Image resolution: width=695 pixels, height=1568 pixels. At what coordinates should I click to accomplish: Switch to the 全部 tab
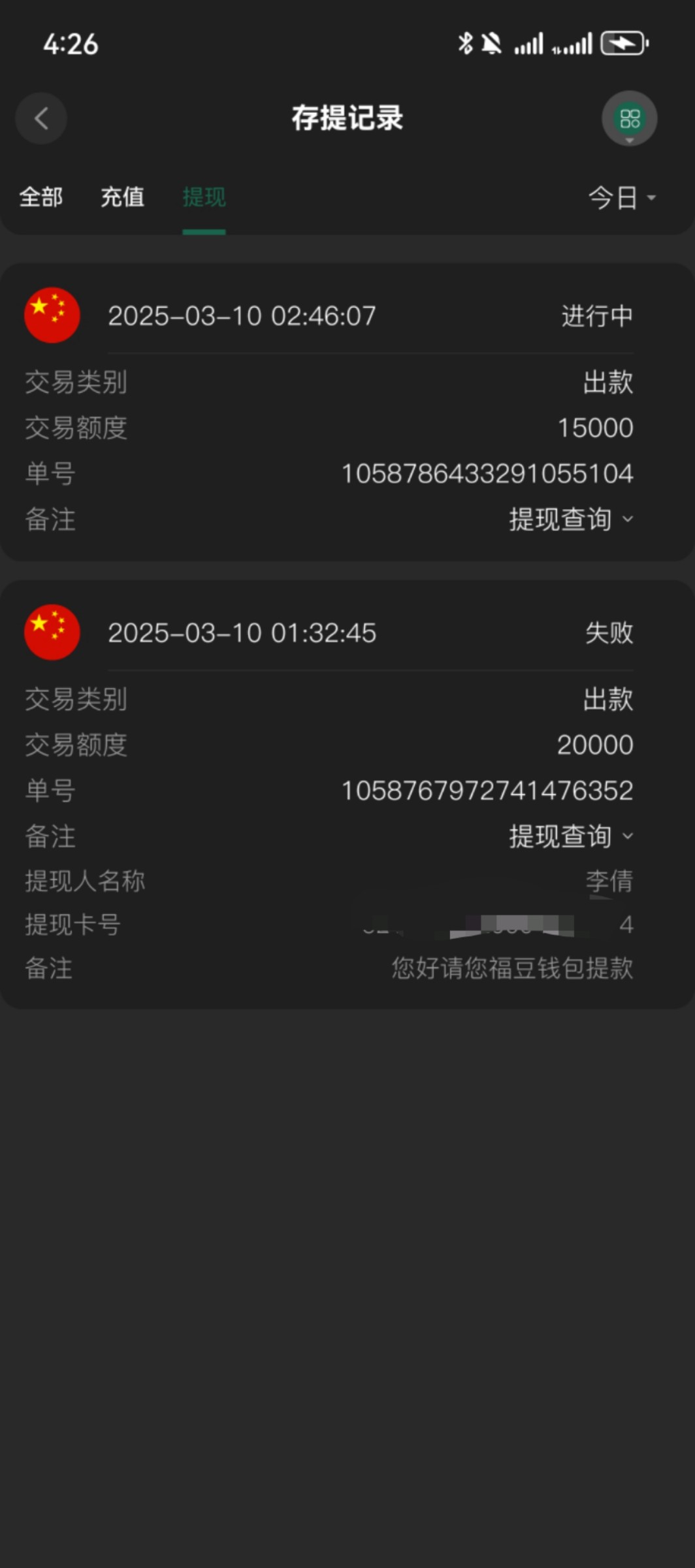(41, 197)
